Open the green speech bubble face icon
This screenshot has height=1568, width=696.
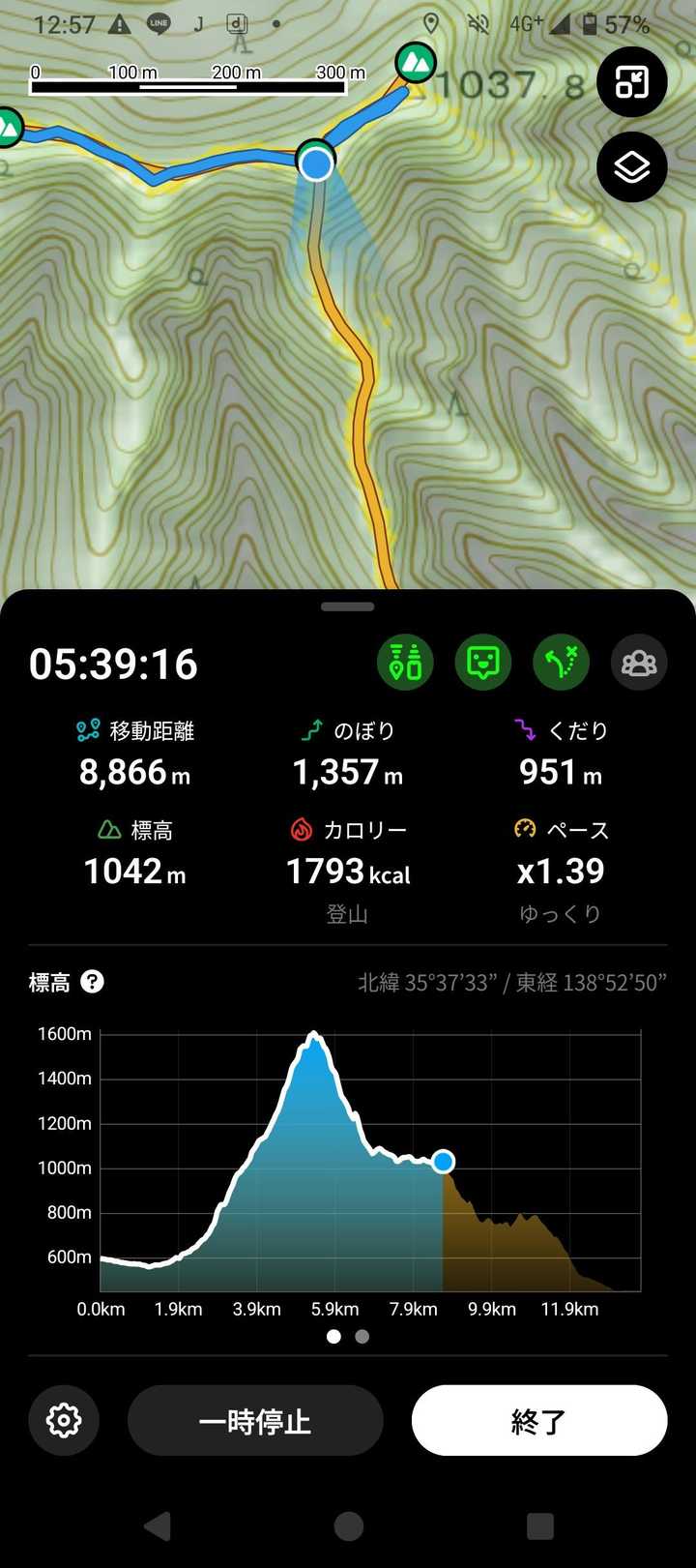(482, 663)
